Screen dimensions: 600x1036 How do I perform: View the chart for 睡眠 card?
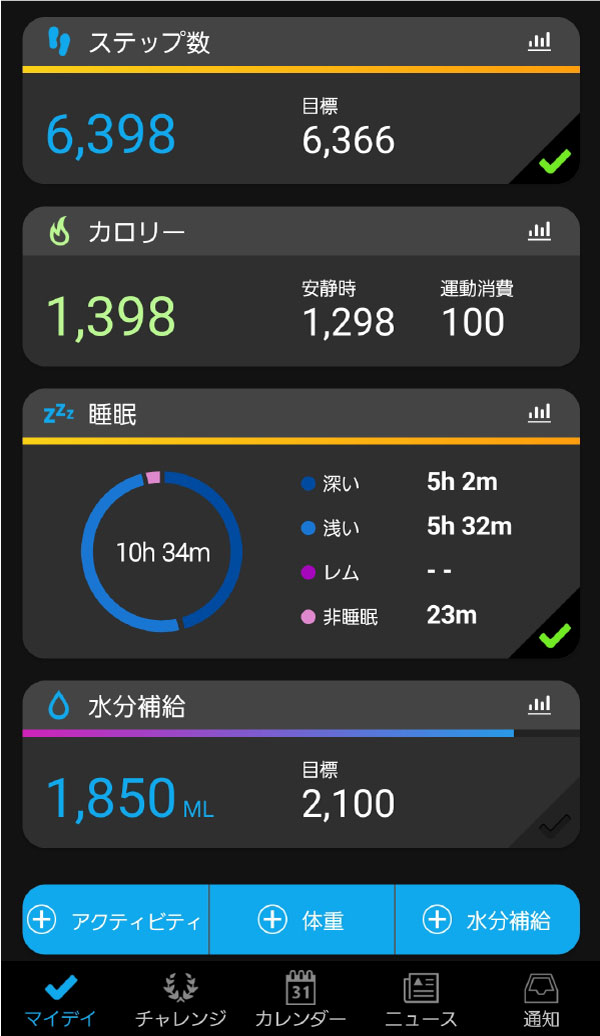pos(539,414)
